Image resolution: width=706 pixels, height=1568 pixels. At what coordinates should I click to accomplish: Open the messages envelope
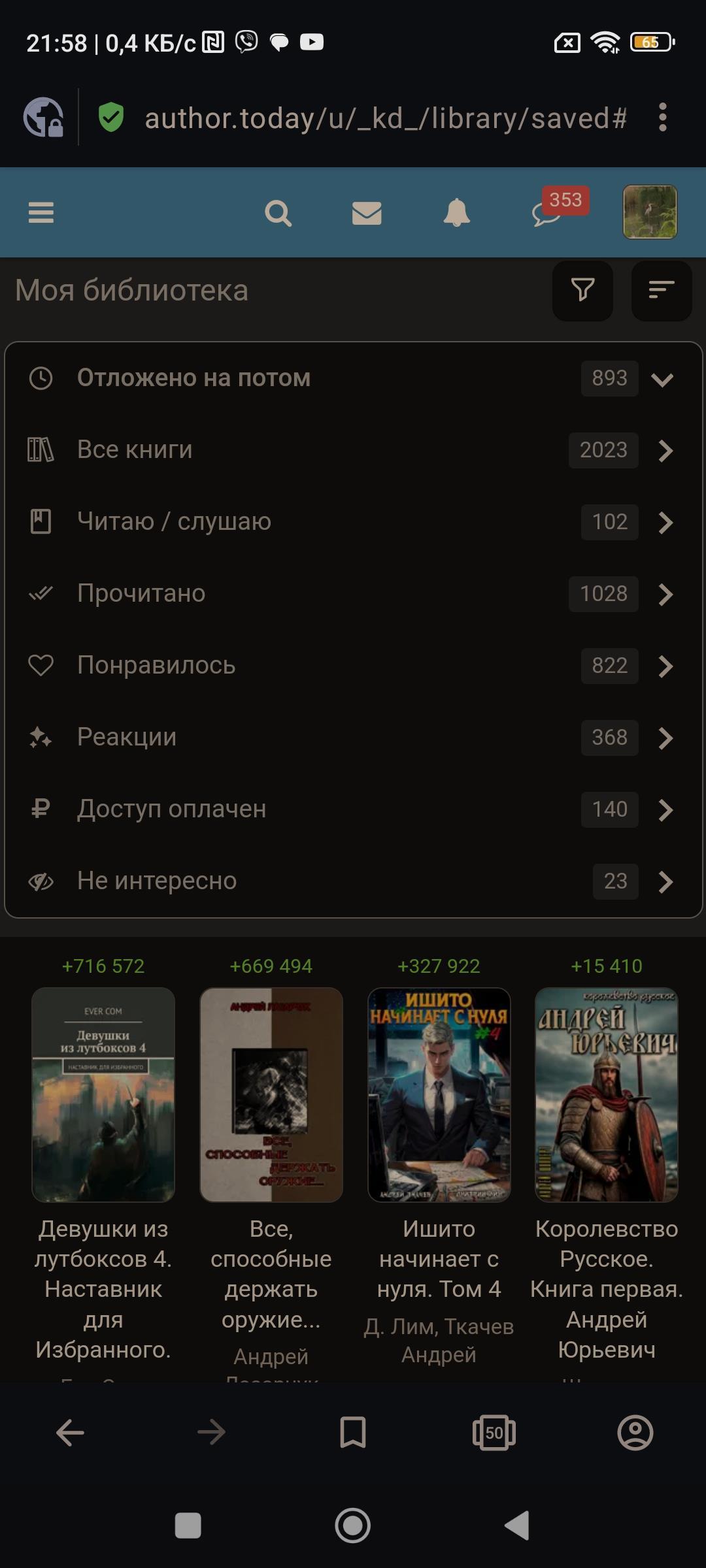[x=367, y=213]
